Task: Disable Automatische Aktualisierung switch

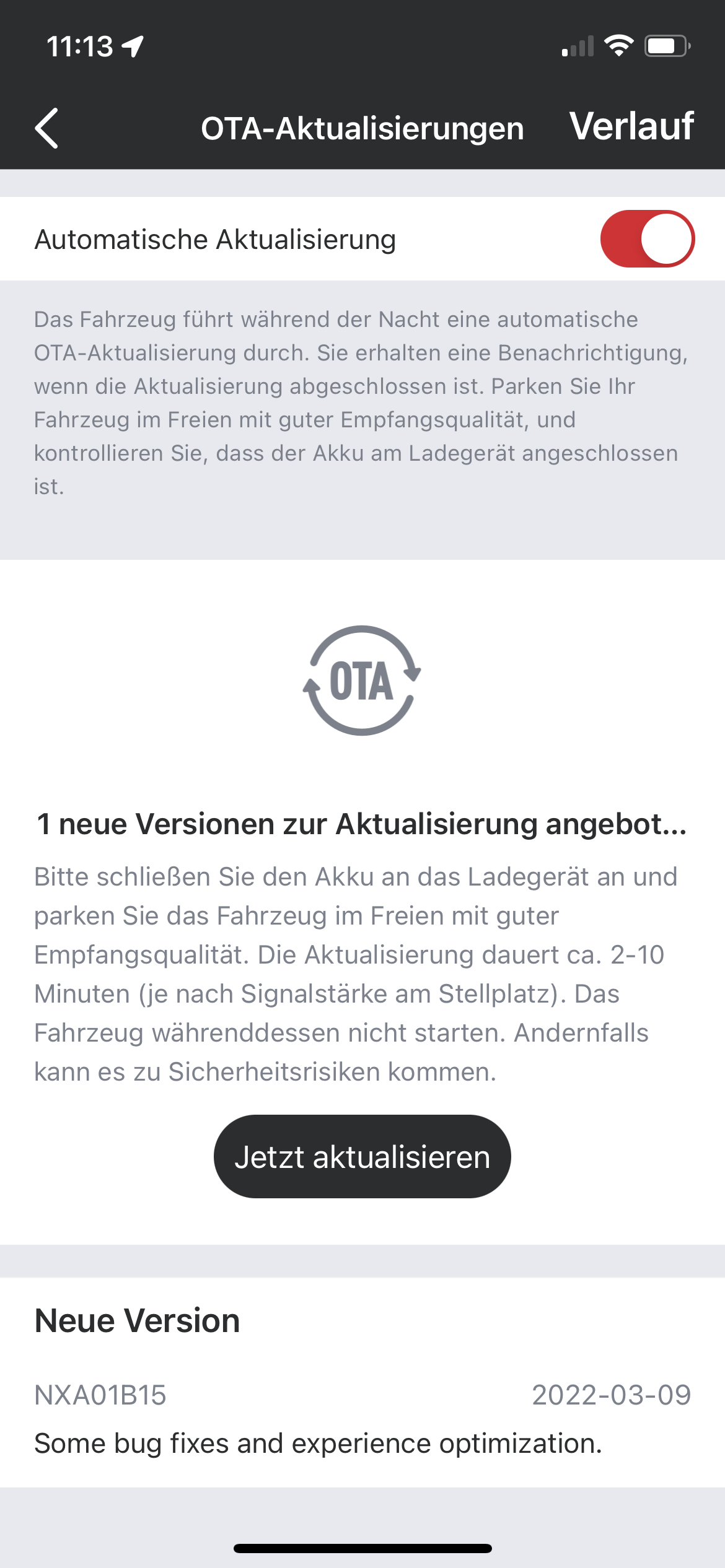Action: [647, 239]
